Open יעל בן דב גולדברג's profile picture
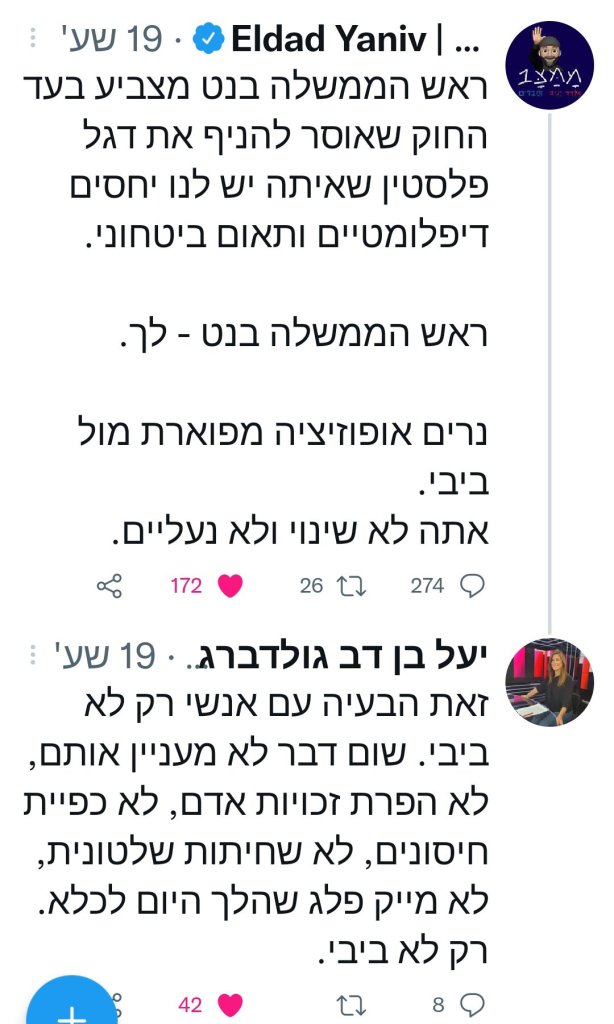614x1024 pixels. click(x=550, y=681)
